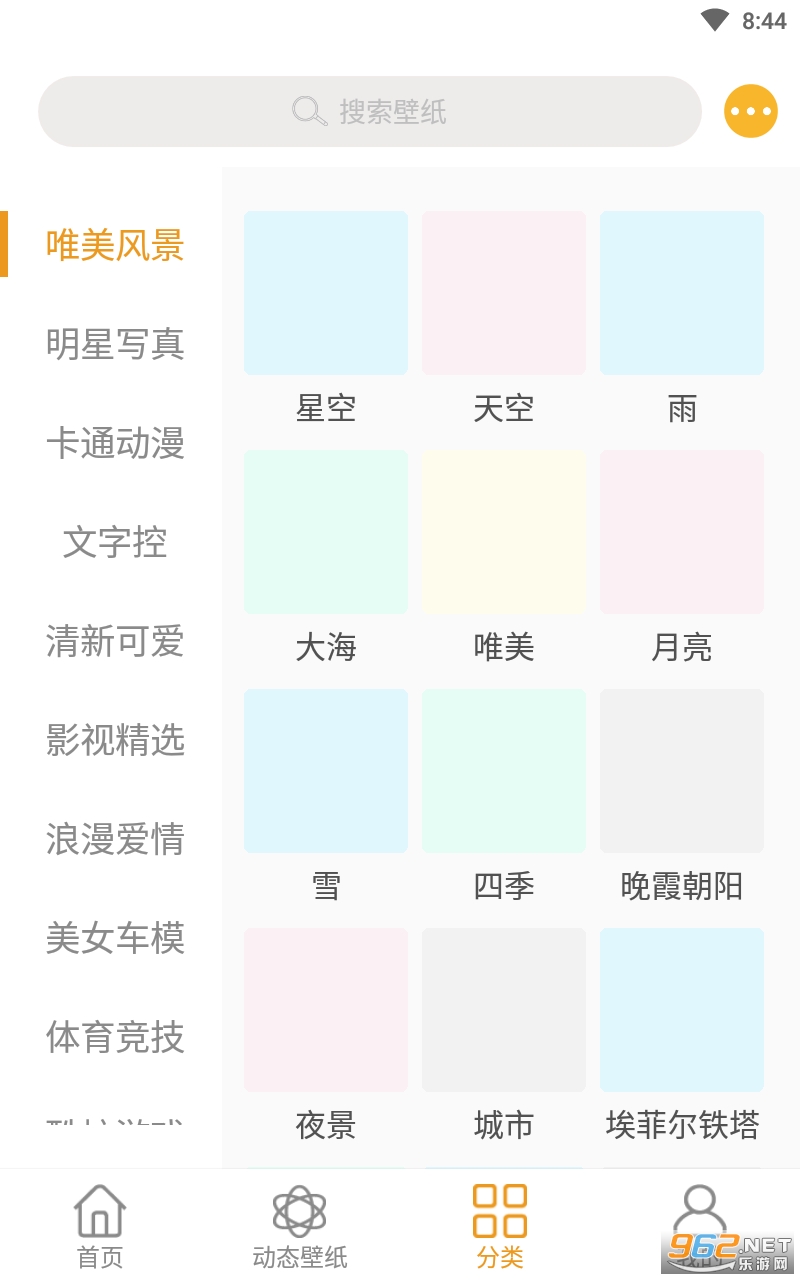Viewport: 800px width, 1280px height.
Task: Select the 卡通动漫 category
Action: click(115, 443)
